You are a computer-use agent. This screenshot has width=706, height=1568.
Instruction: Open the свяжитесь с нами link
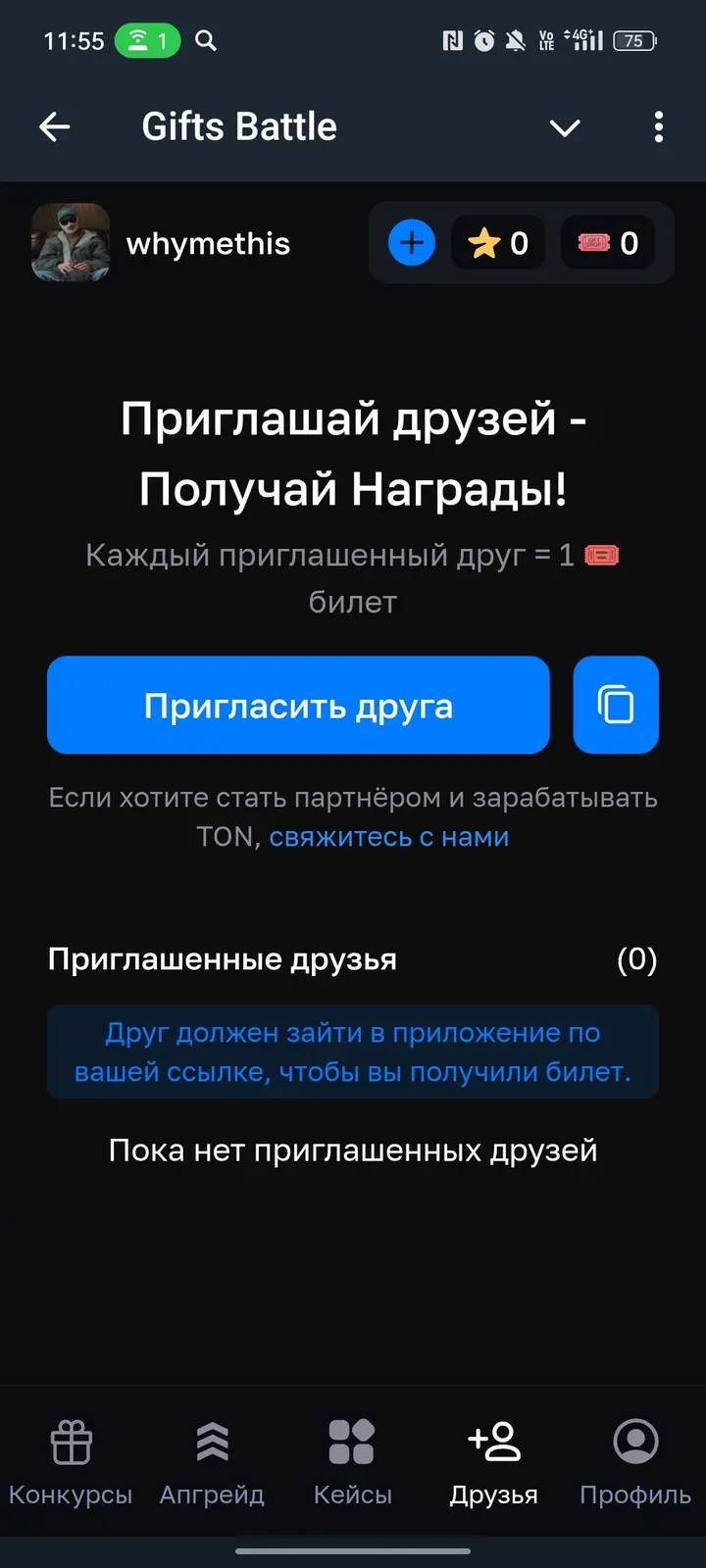389,837
